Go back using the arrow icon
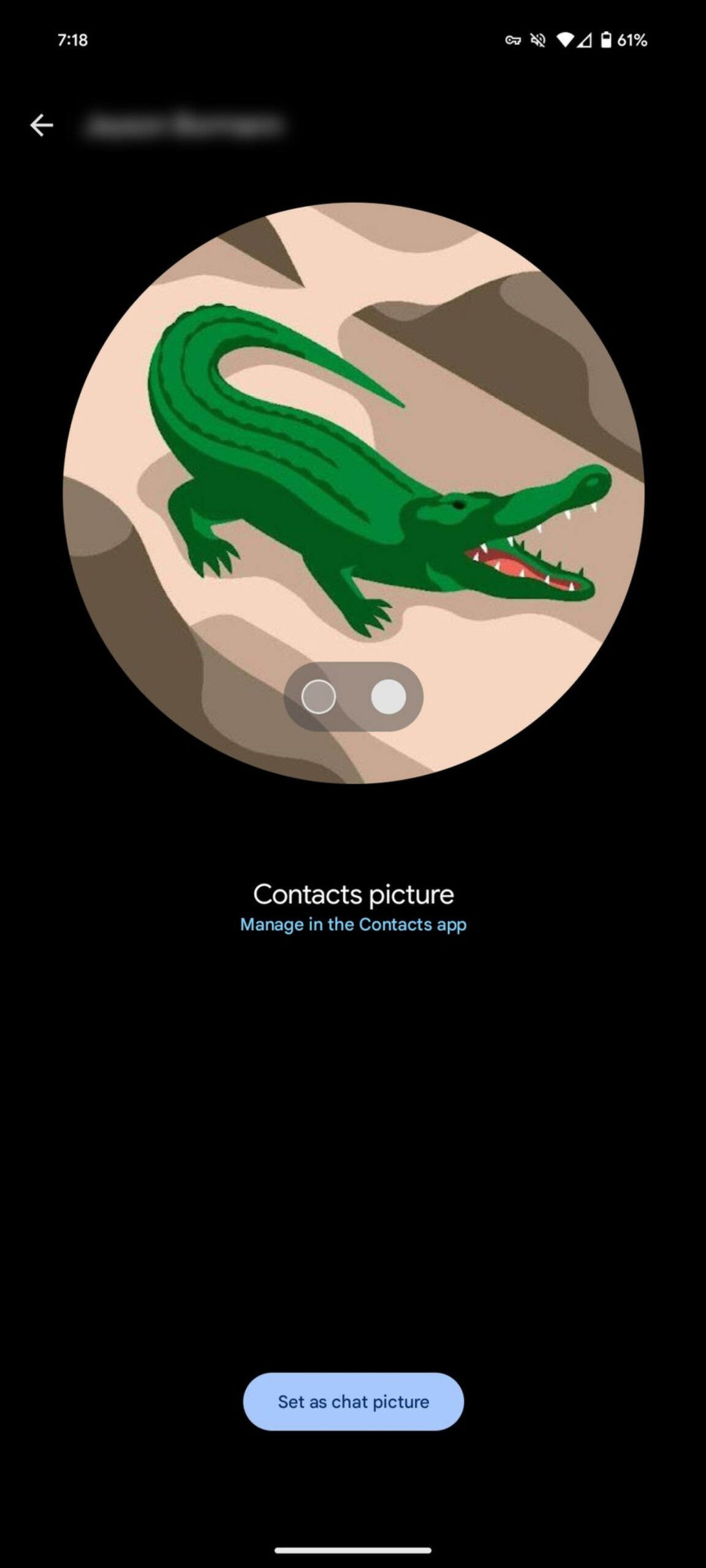 (42, 126)
